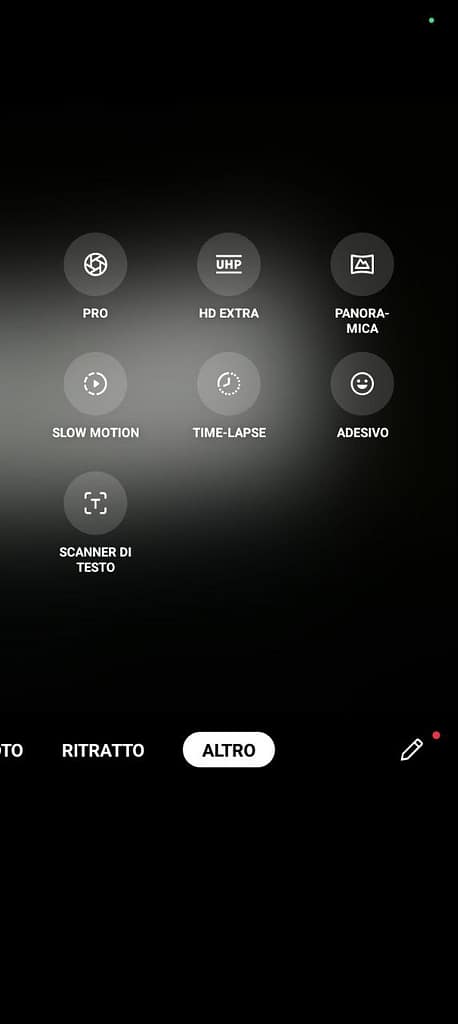Start TIME-LAPSE mode
Viewport: 458px width, 1024px height.
coord(229,384)
